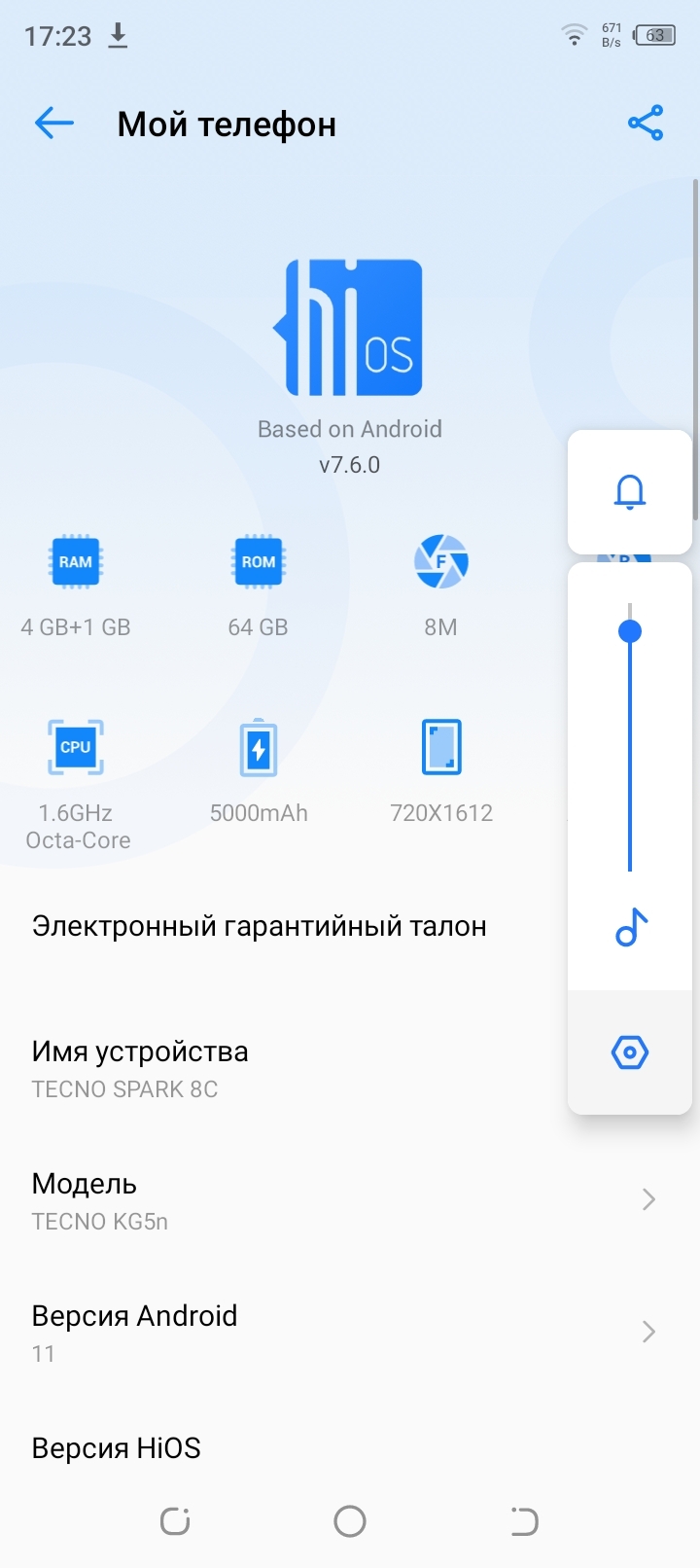
Task: Open Электронный гарантийный талон
Action: [260, 926]
